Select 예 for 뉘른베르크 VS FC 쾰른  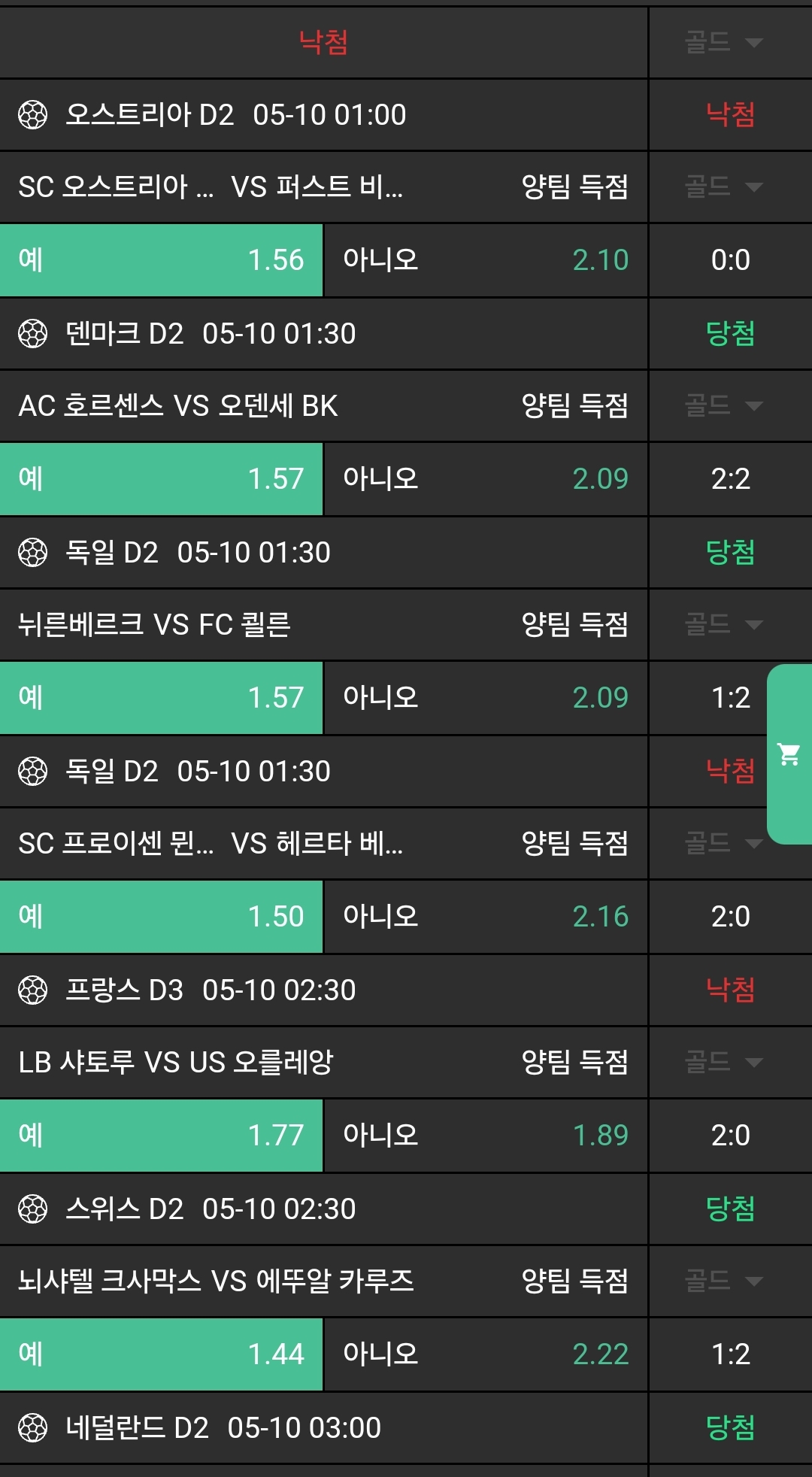(x=161, y=698)
